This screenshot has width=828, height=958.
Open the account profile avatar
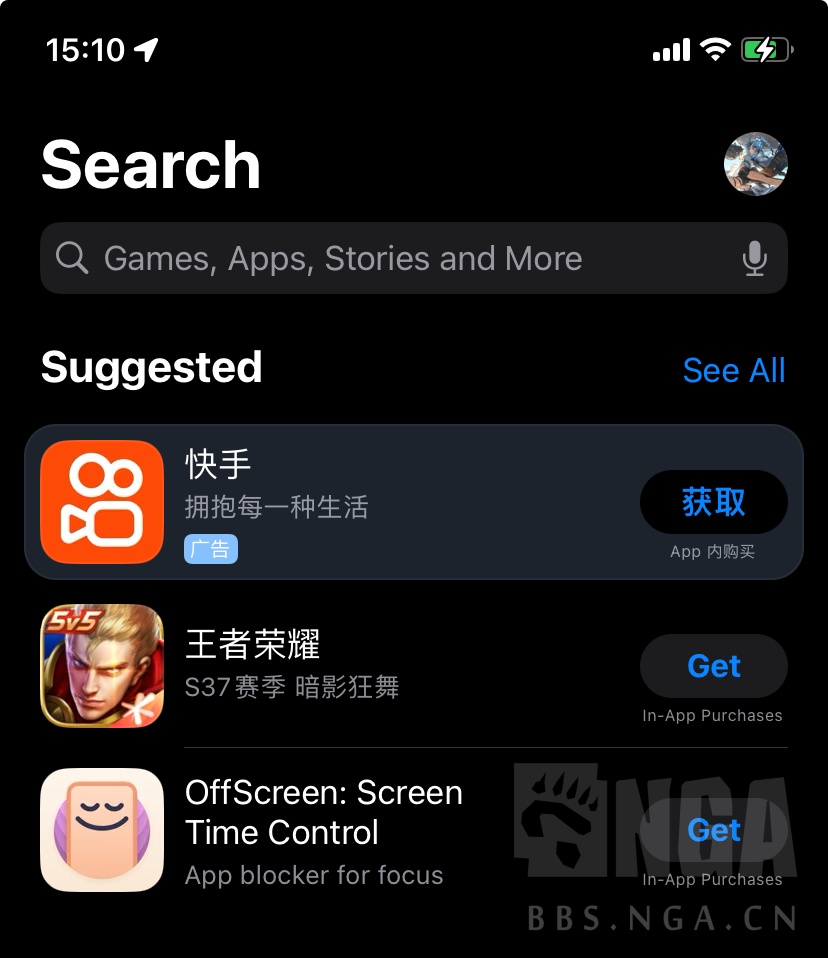(755, 164)
